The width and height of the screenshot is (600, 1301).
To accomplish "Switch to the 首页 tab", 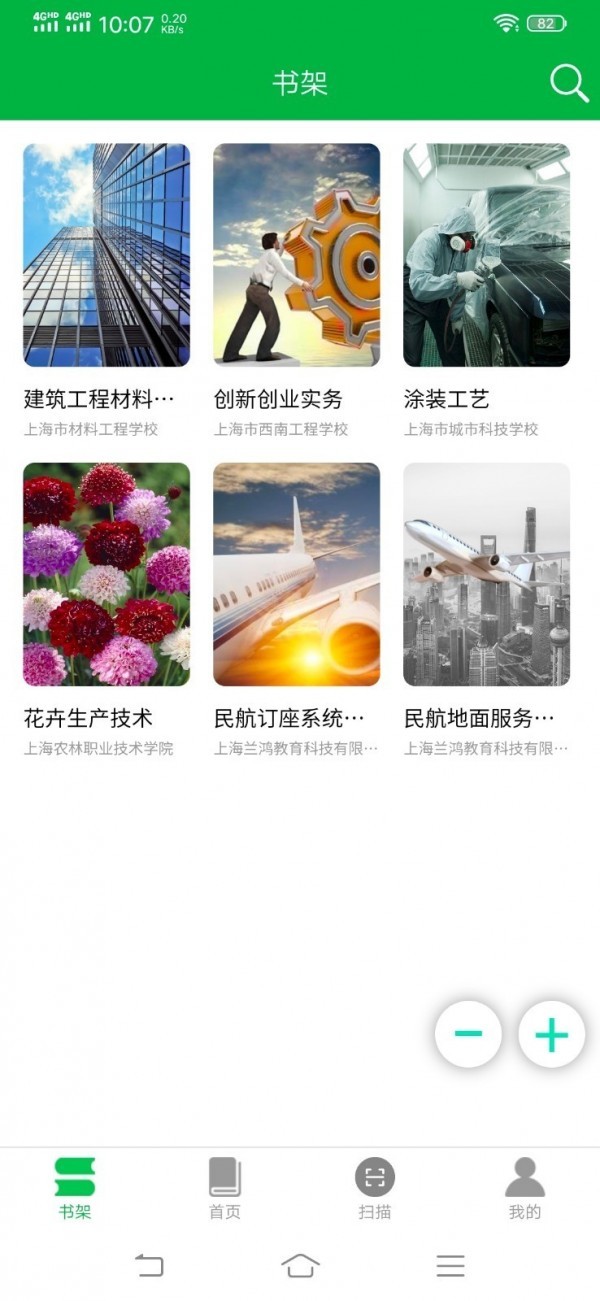I will point(225,1188).
